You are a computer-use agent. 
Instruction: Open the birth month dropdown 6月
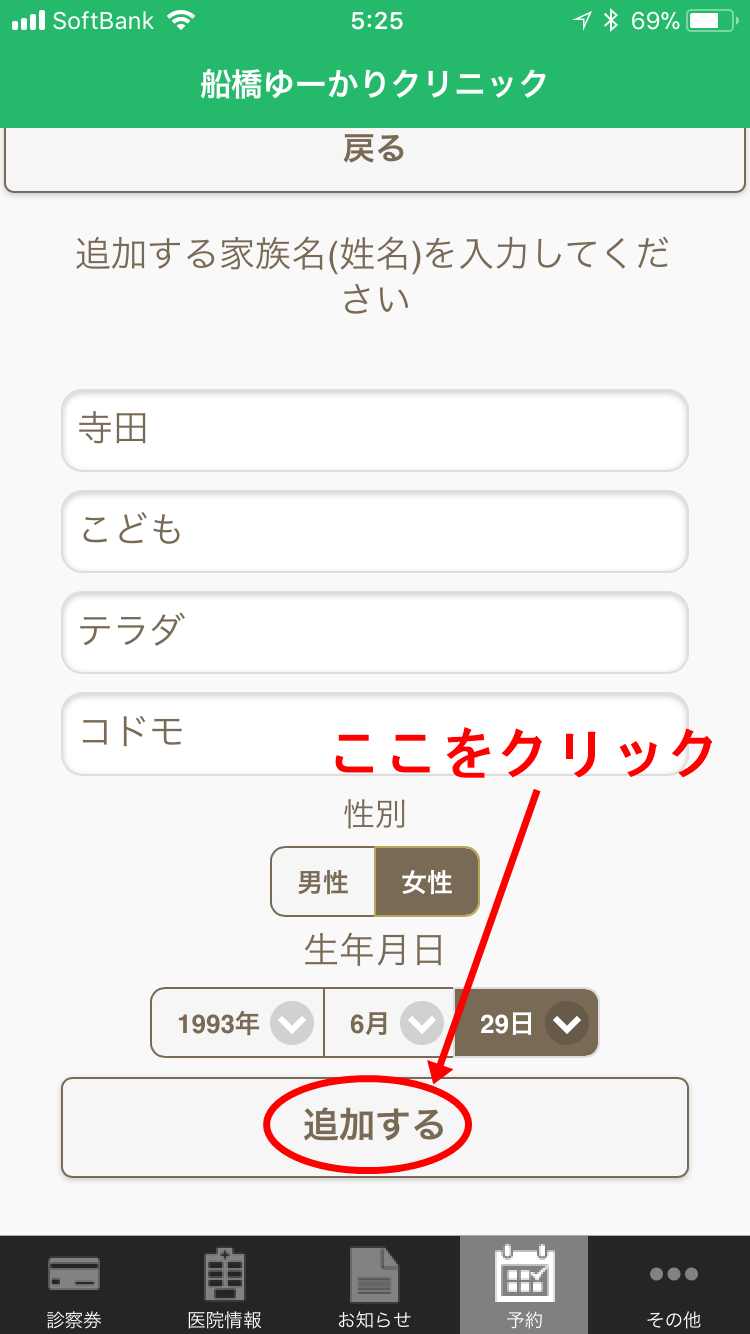(x=389, y=1023)
